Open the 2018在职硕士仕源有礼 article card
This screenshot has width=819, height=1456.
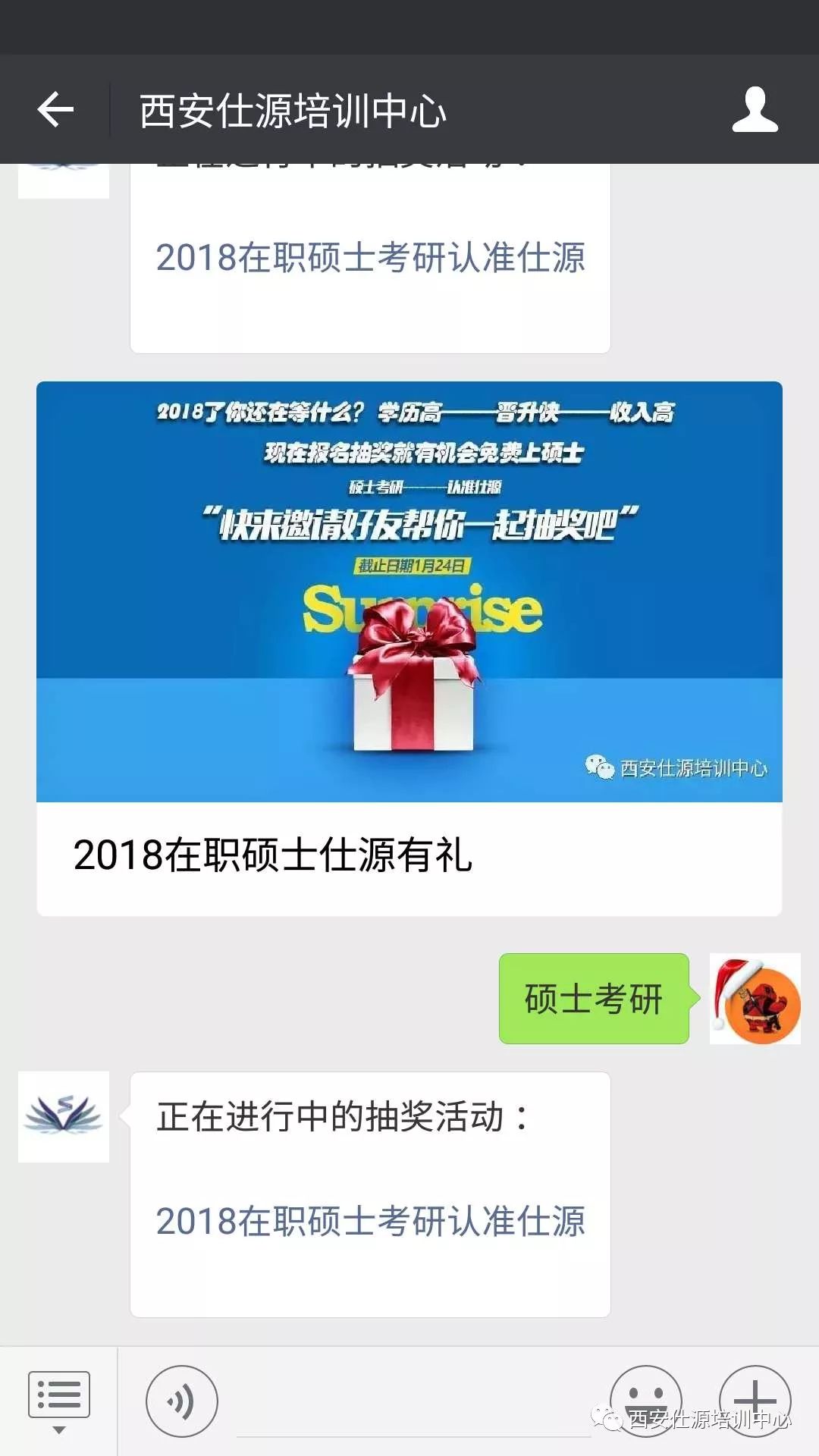coord(409,649)
